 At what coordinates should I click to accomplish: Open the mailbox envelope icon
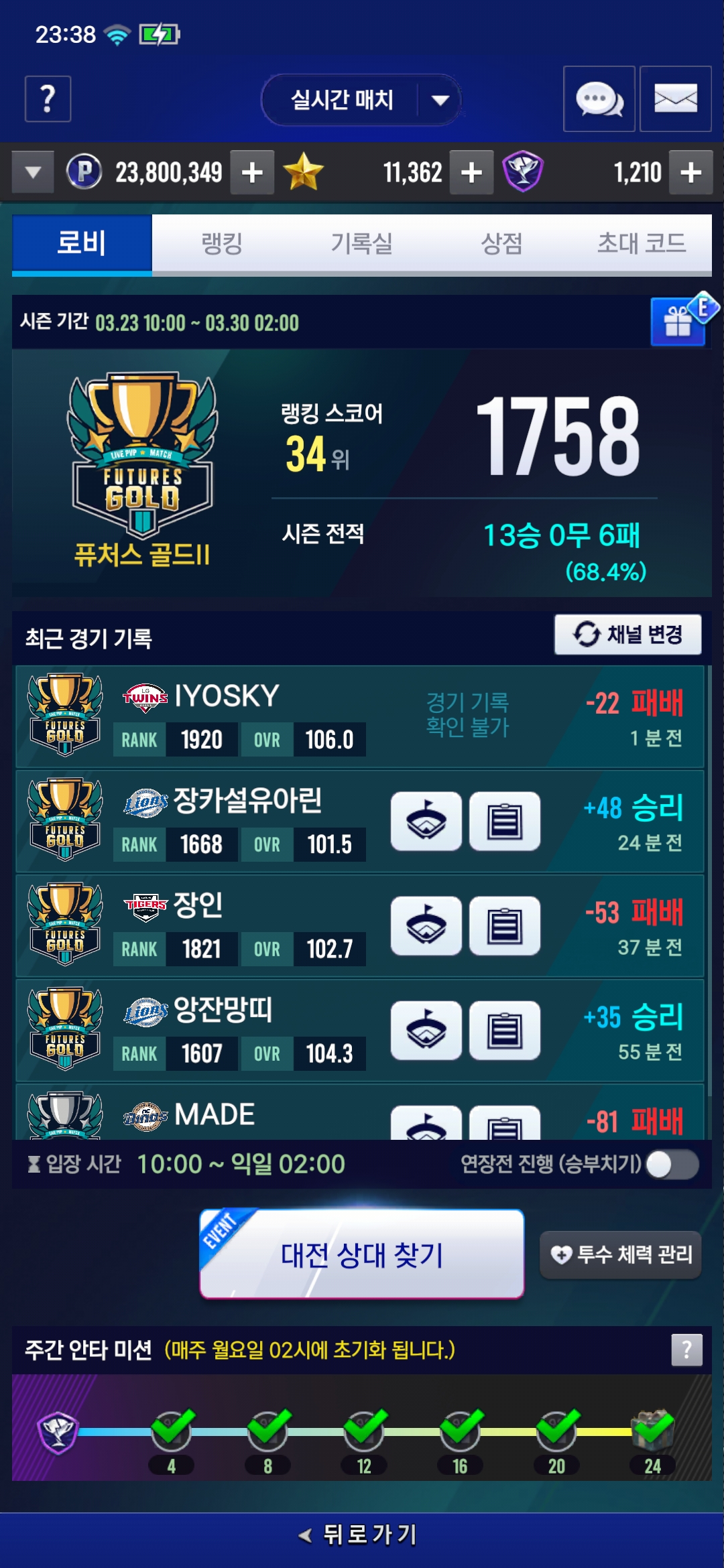(x=675, y=99)
